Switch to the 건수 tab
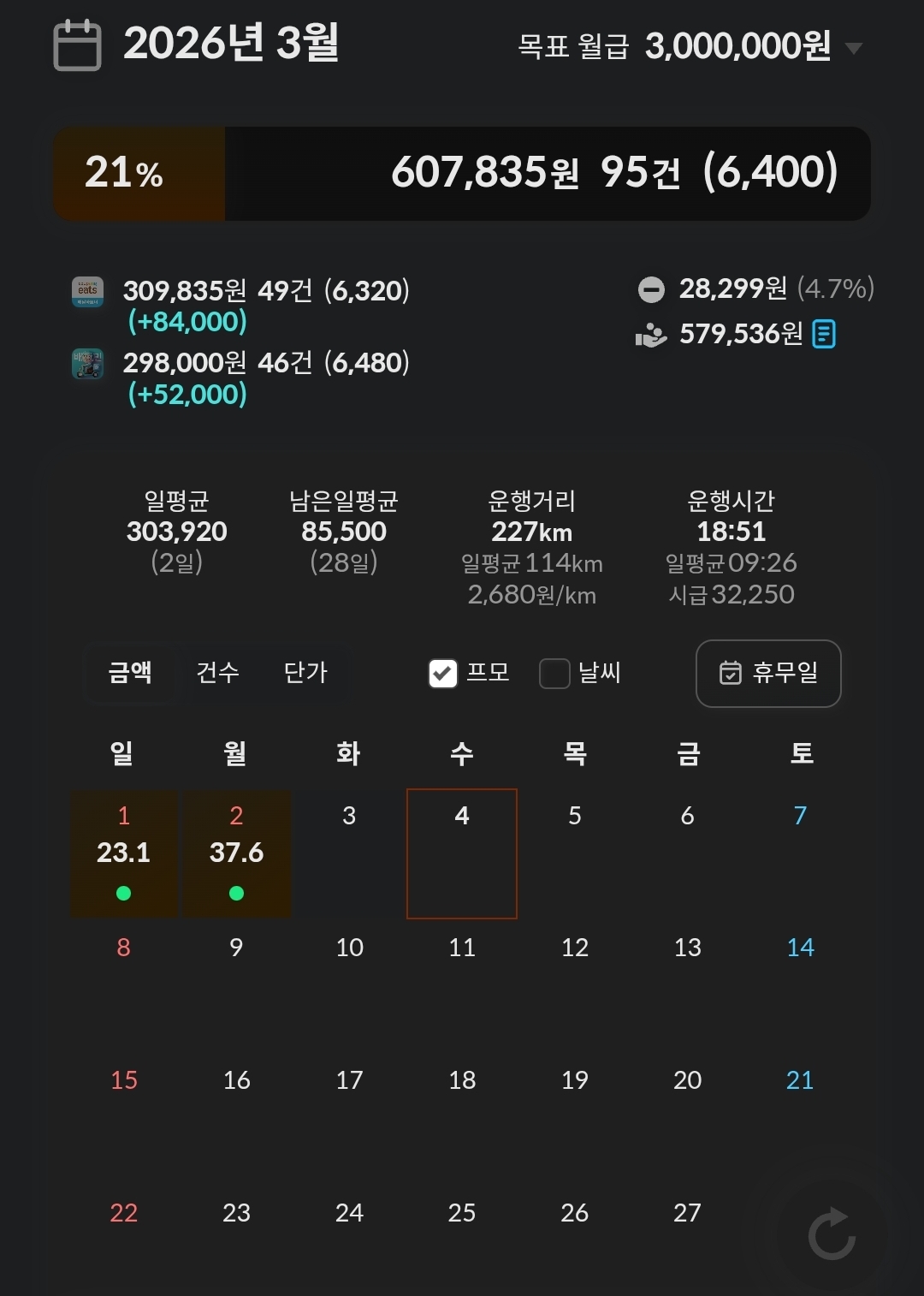The image size is (924, 1296). coord(217,673)
